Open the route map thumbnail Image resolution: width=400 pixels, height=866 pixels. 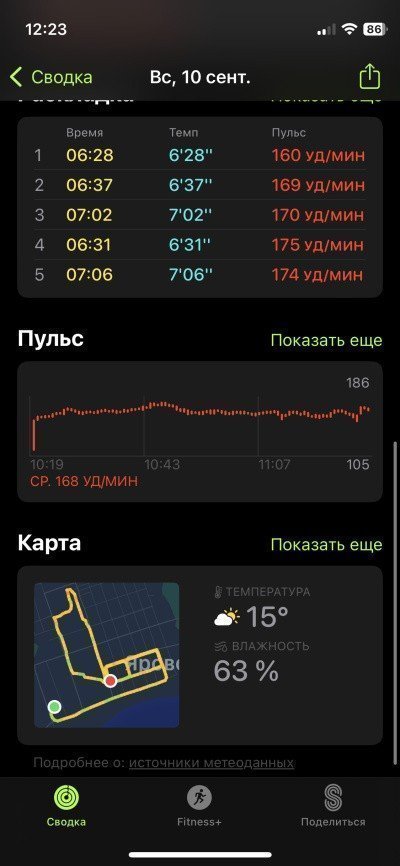coord(107,654)
